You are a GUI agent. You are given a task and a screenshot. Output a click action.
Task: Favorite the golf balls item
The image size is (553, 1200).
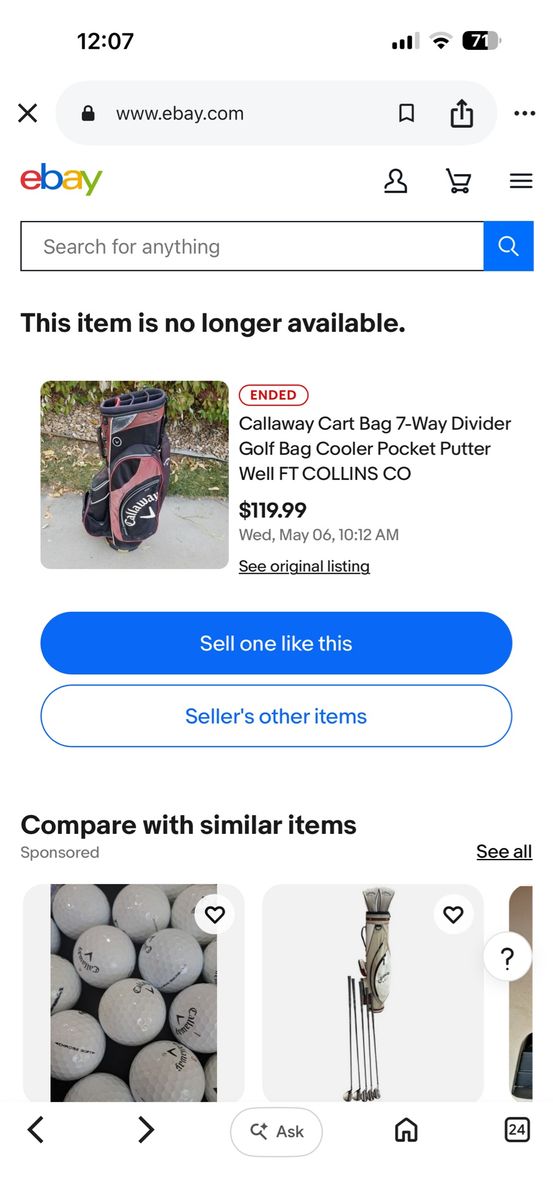(214, 914)
